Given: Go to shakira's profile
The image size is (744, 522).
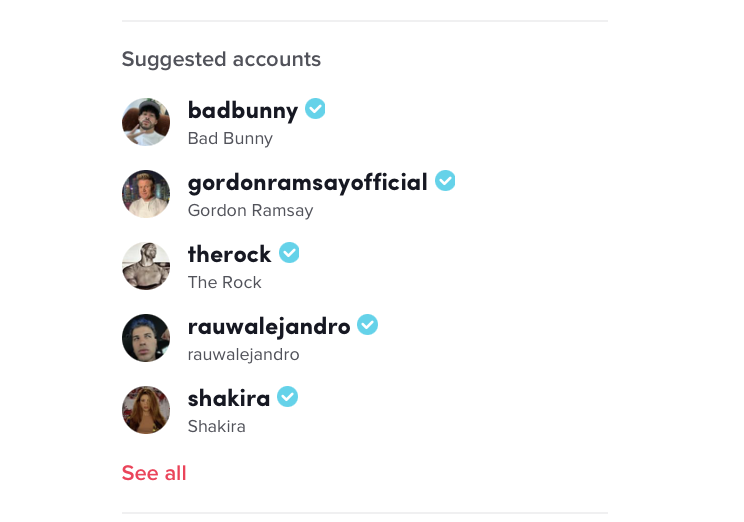Looking at the screenshot, I should click(x=228, y=399).
